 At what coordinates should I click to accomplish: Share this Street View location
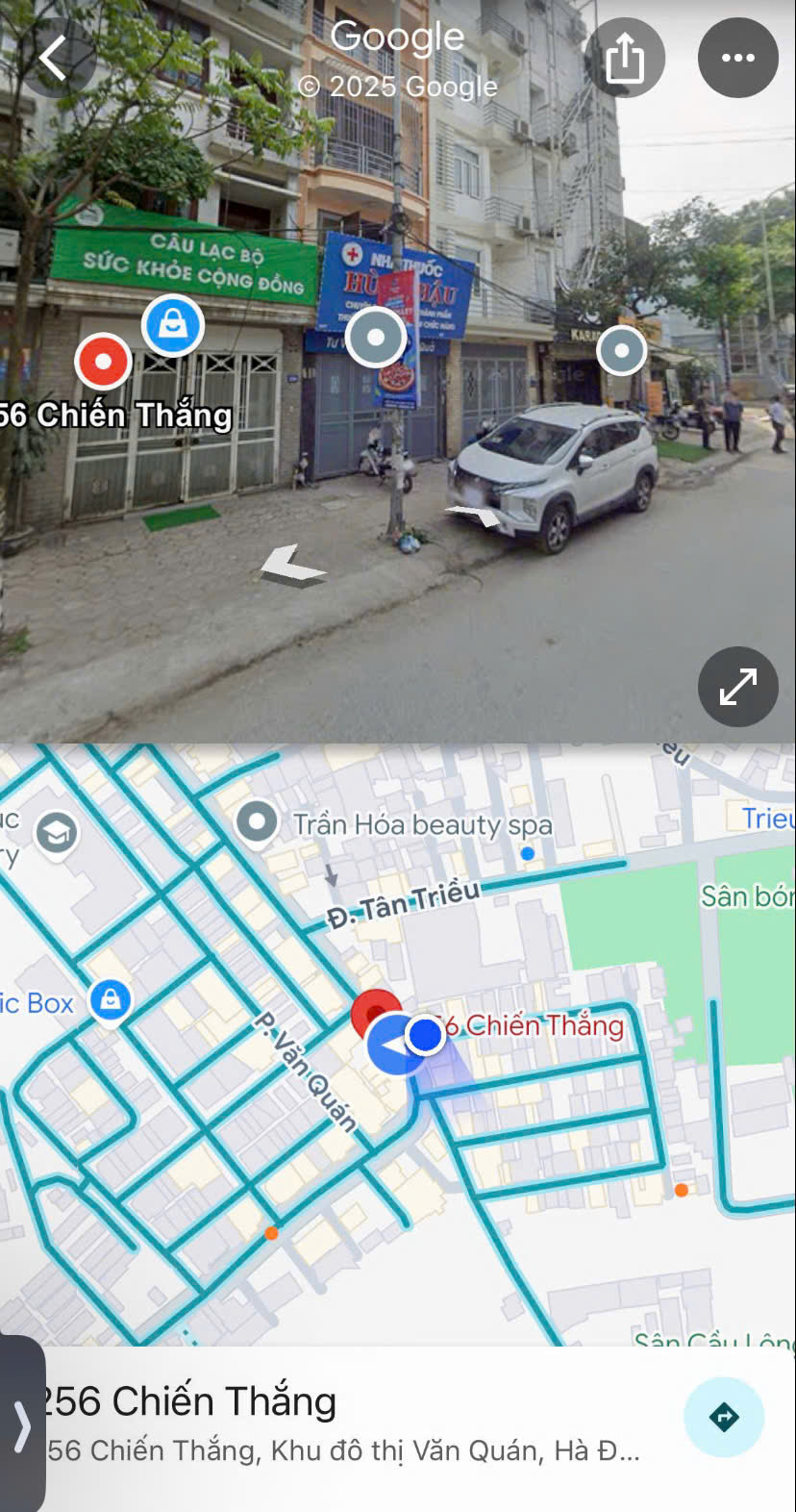[x=625, y=58]
